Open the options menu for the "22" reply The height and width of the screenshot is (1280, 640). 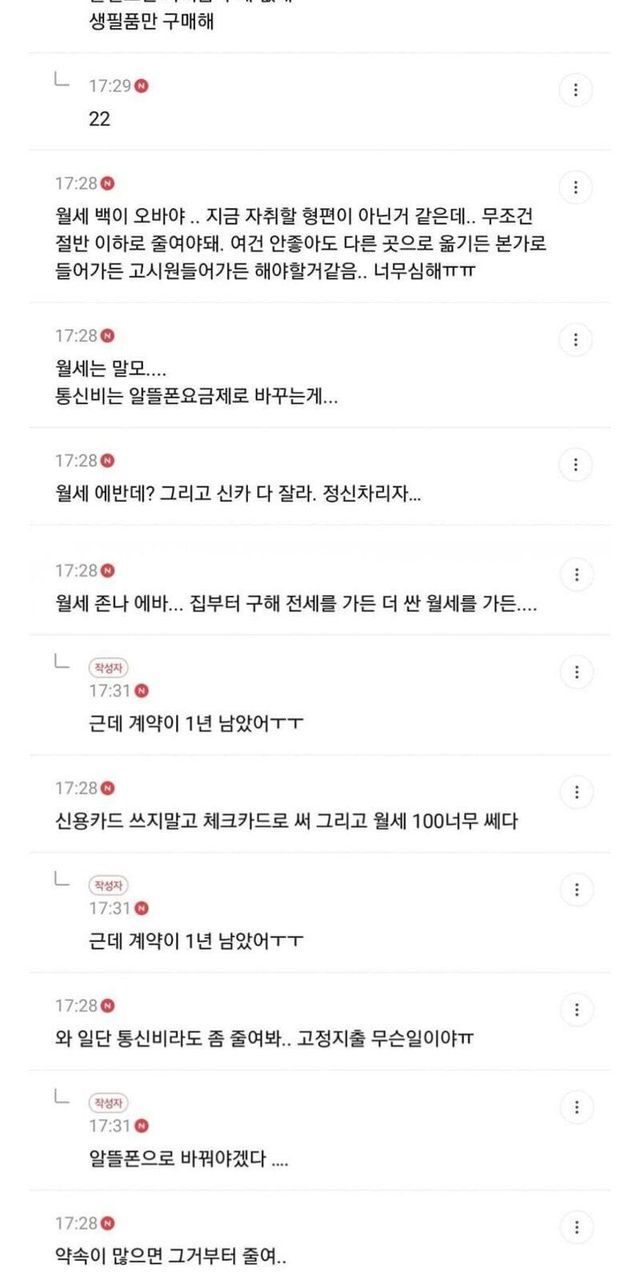(x=575, y=90)
